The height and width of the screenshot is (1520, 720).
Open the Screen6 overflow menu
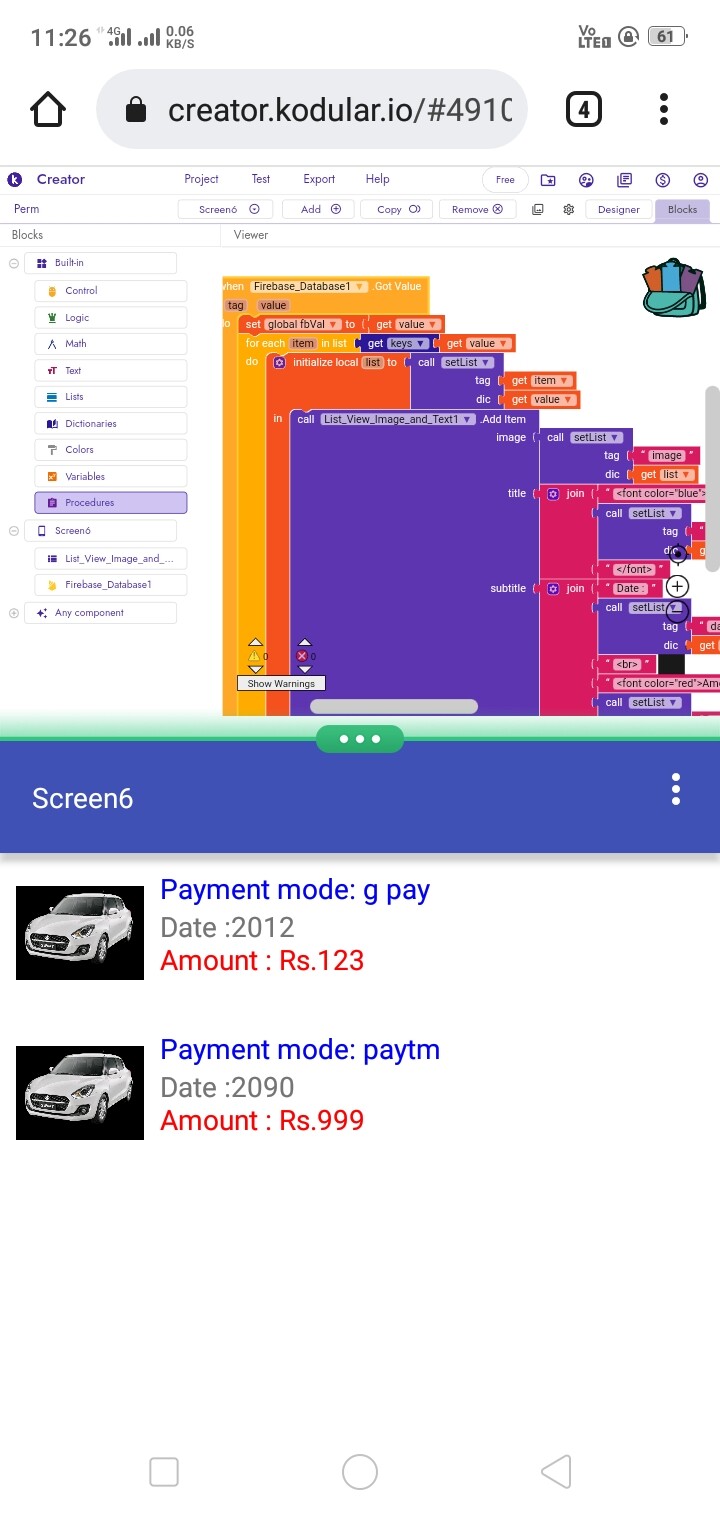676,789
